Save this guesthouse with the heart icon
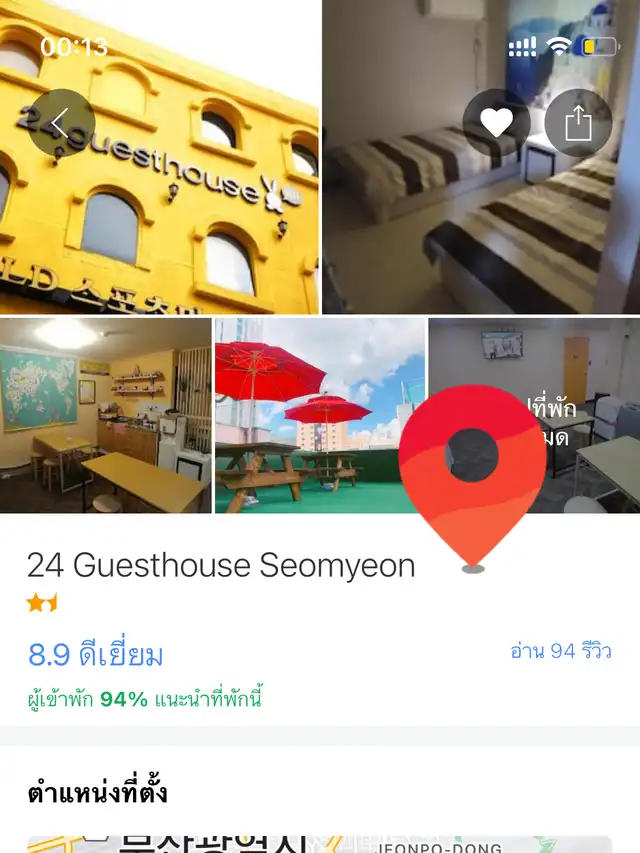The image size is (640, 853). 496,124
